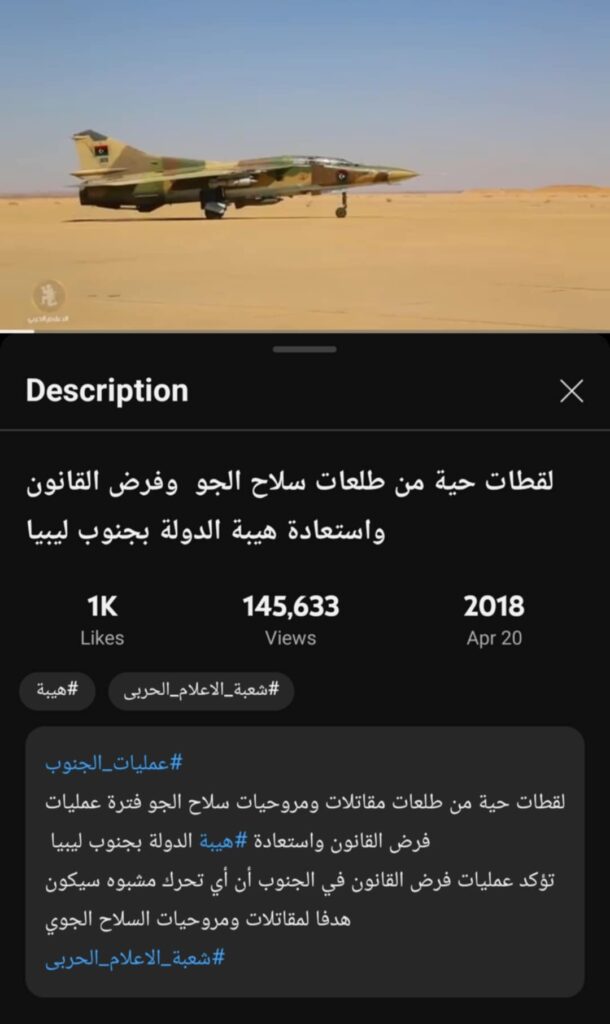Open the #شعبة_الاعلام_الحربى link at description end
Image resolution: width=610 pixels, height=1024 pixels.
(x=135, y=957)
